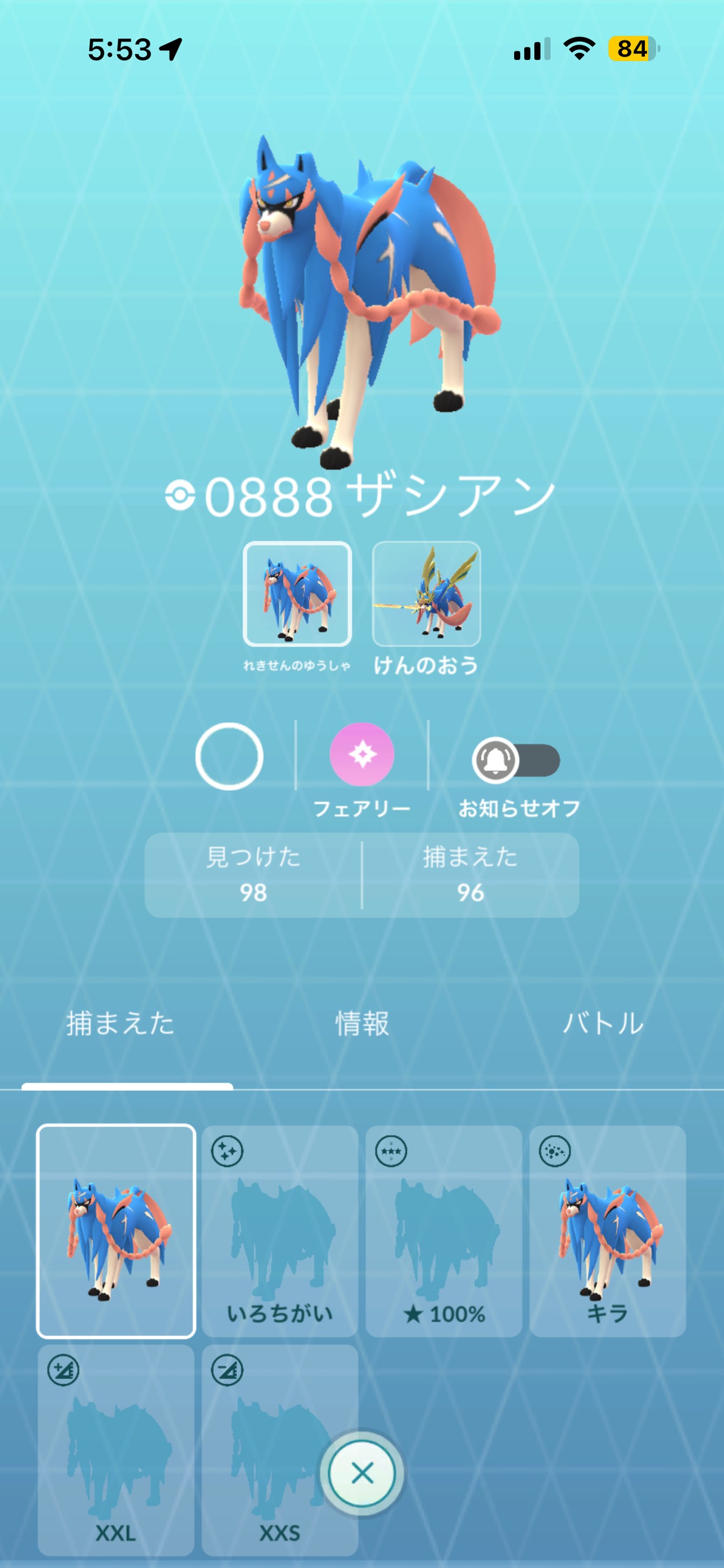The height and width of the screenshot is (1568, 724).
Task: Tap the empty circle beside フェアリー
Action: click(229, 757)
